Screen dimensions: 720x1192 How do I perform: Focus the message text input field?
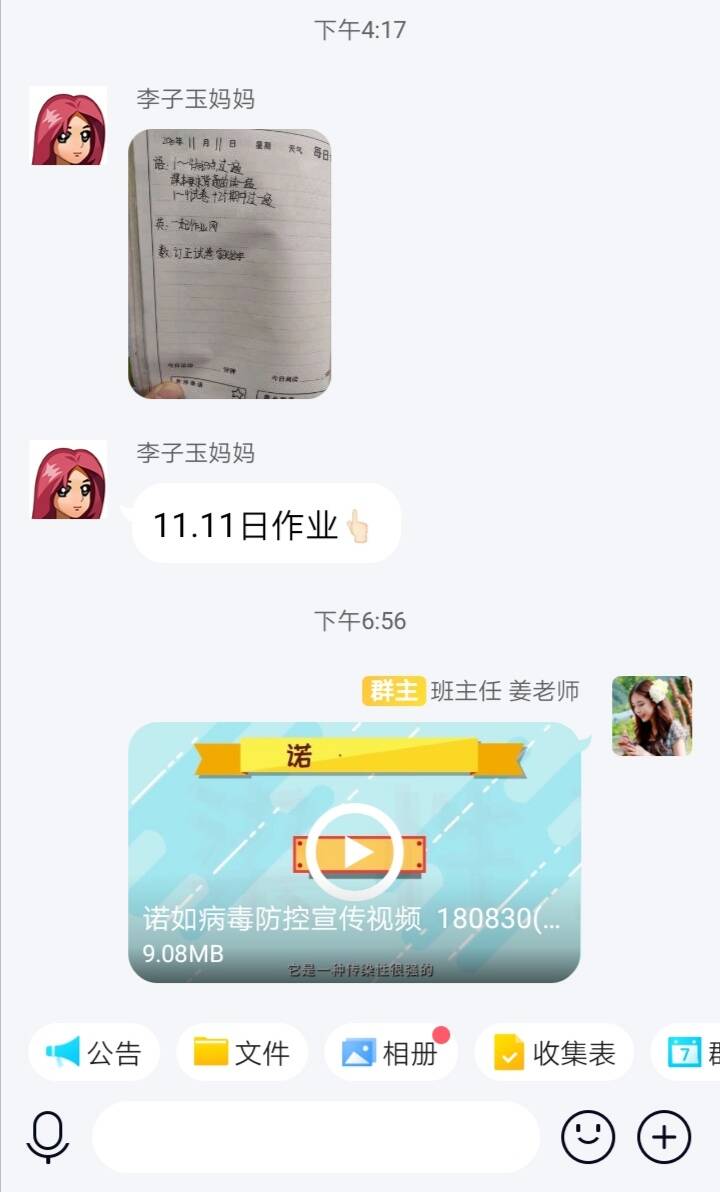316,1137
